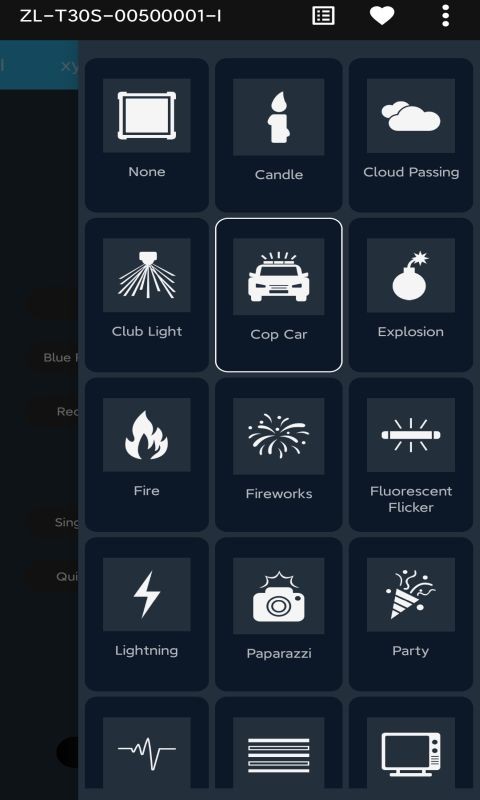Tap the heart favorites icon

click(x=382, y=16)
